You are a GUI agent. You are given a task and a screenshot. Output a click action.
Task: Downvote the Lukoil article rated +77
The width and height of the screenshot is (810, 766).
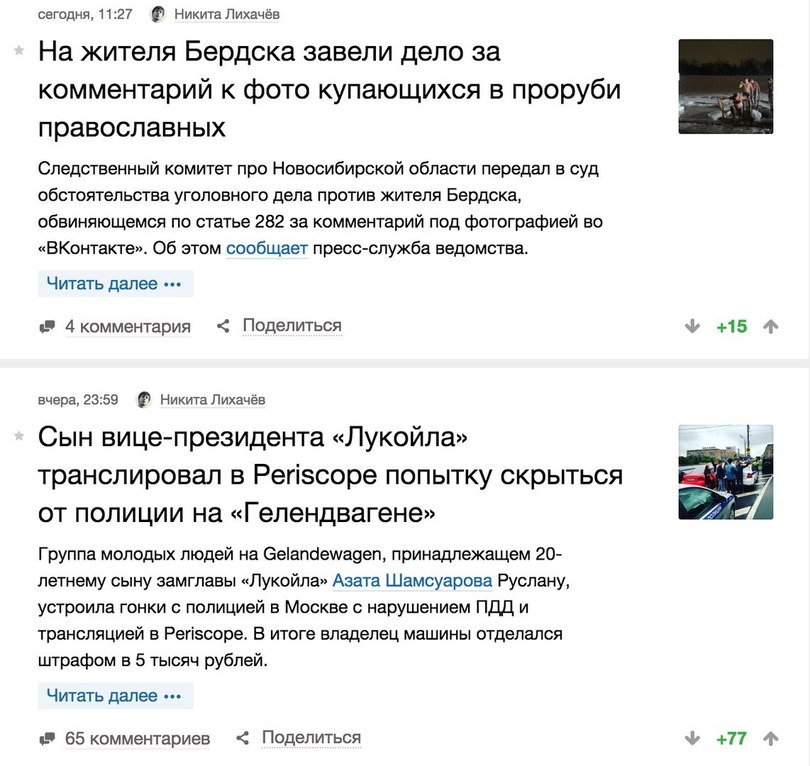click(692, 739)
